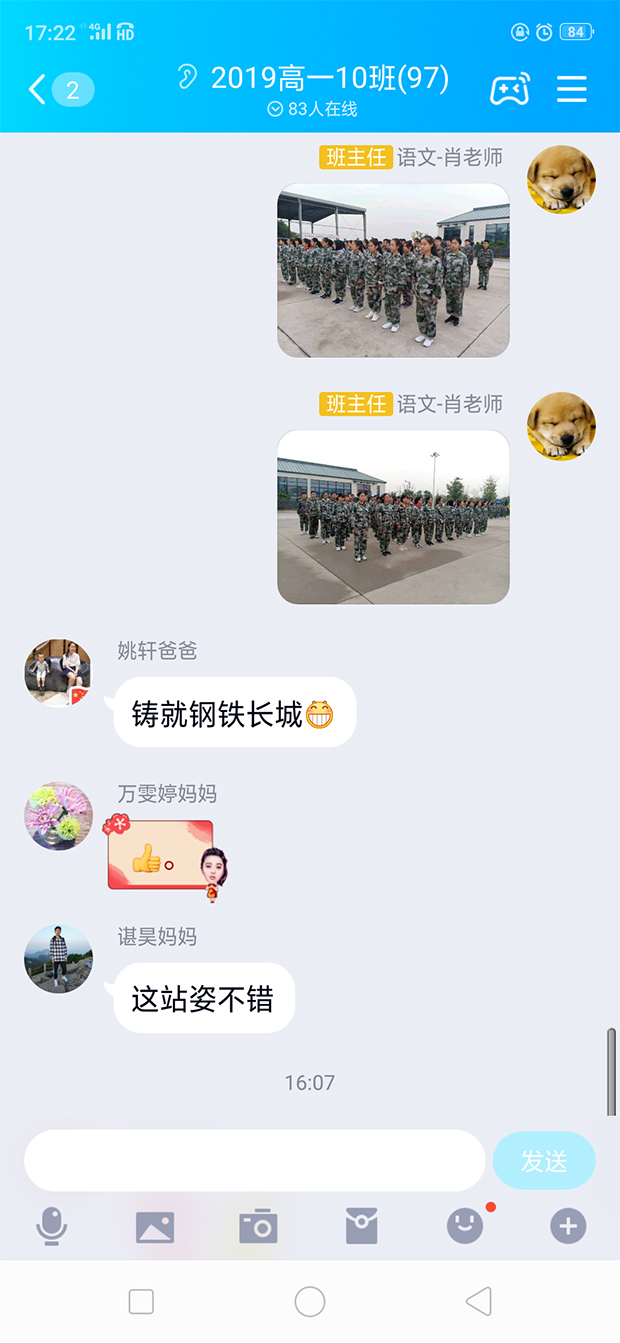Open 万雯婷妈妈's profile avatar
Screen dimensions: 620x1343
58,816
